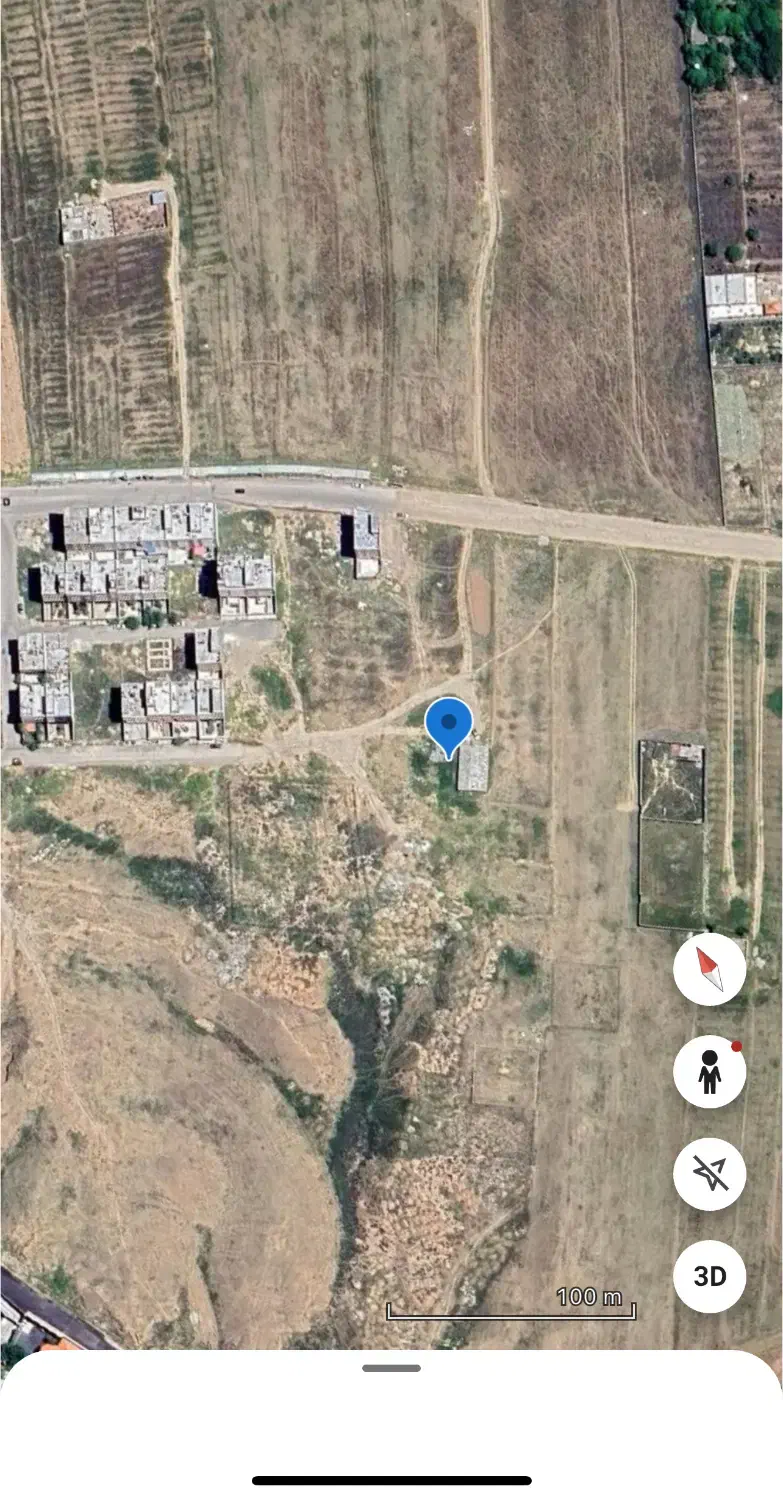
Task: Tap the bottom sheet drag handle
Action: pyautogui.click(x=392, y=1368)
